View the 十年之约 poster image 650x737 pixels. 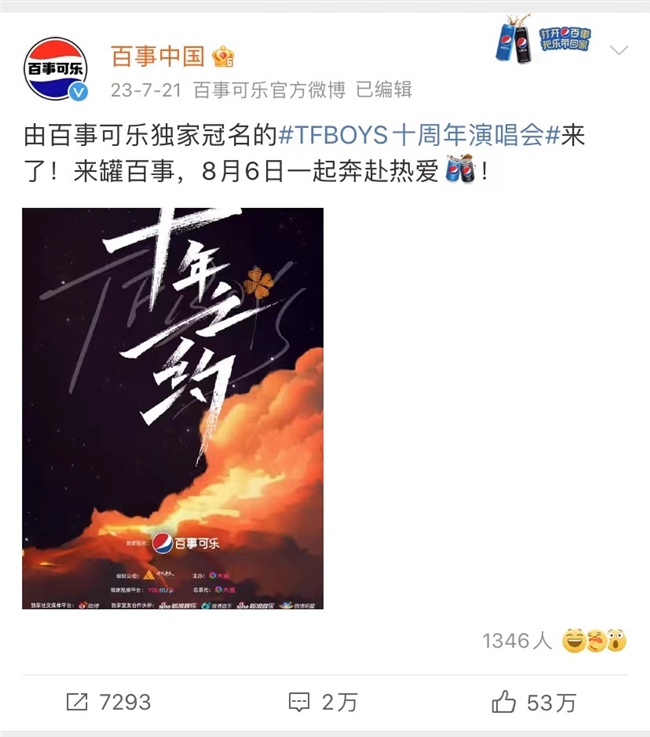coord(173,408)
